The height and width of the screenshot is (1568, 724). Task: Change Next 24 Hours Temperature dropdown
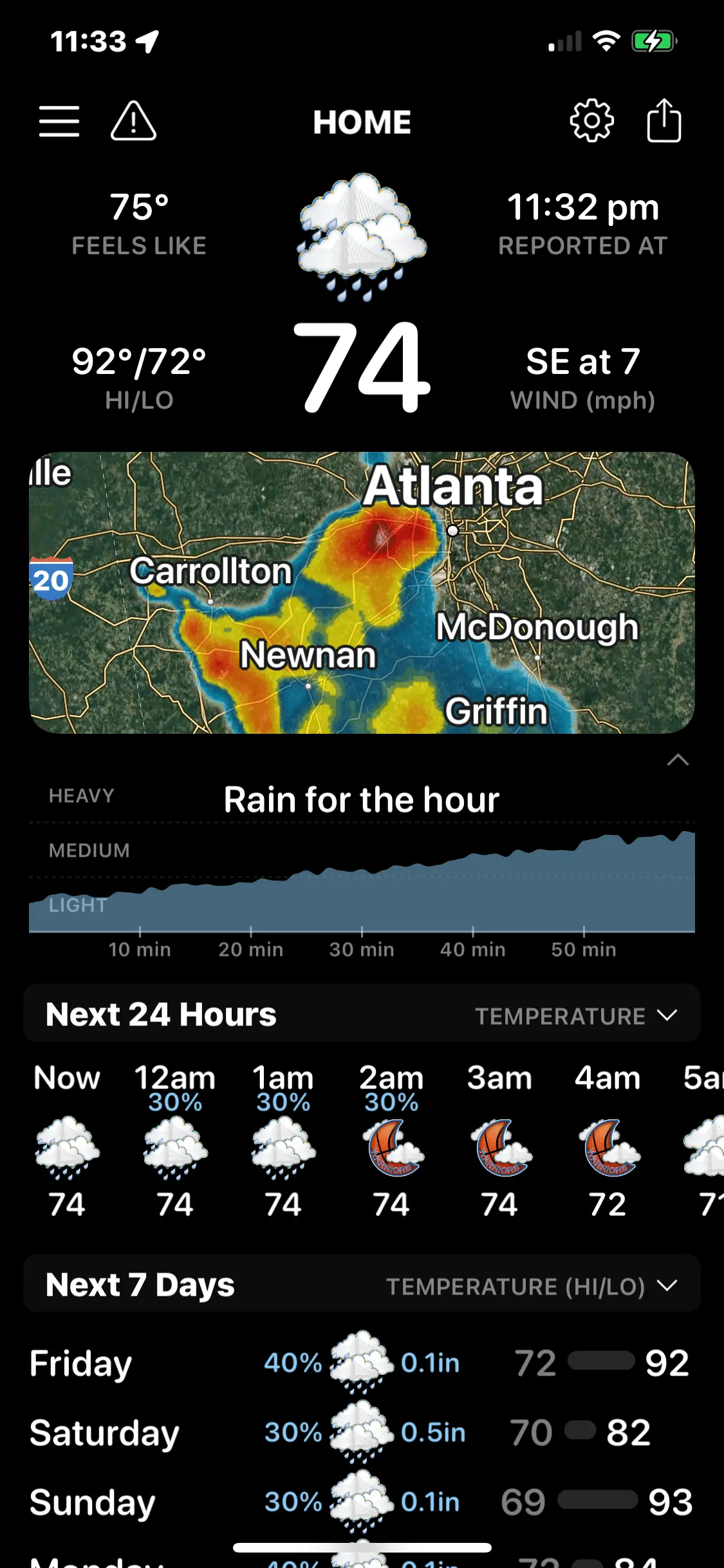(x=575, y=1016)
